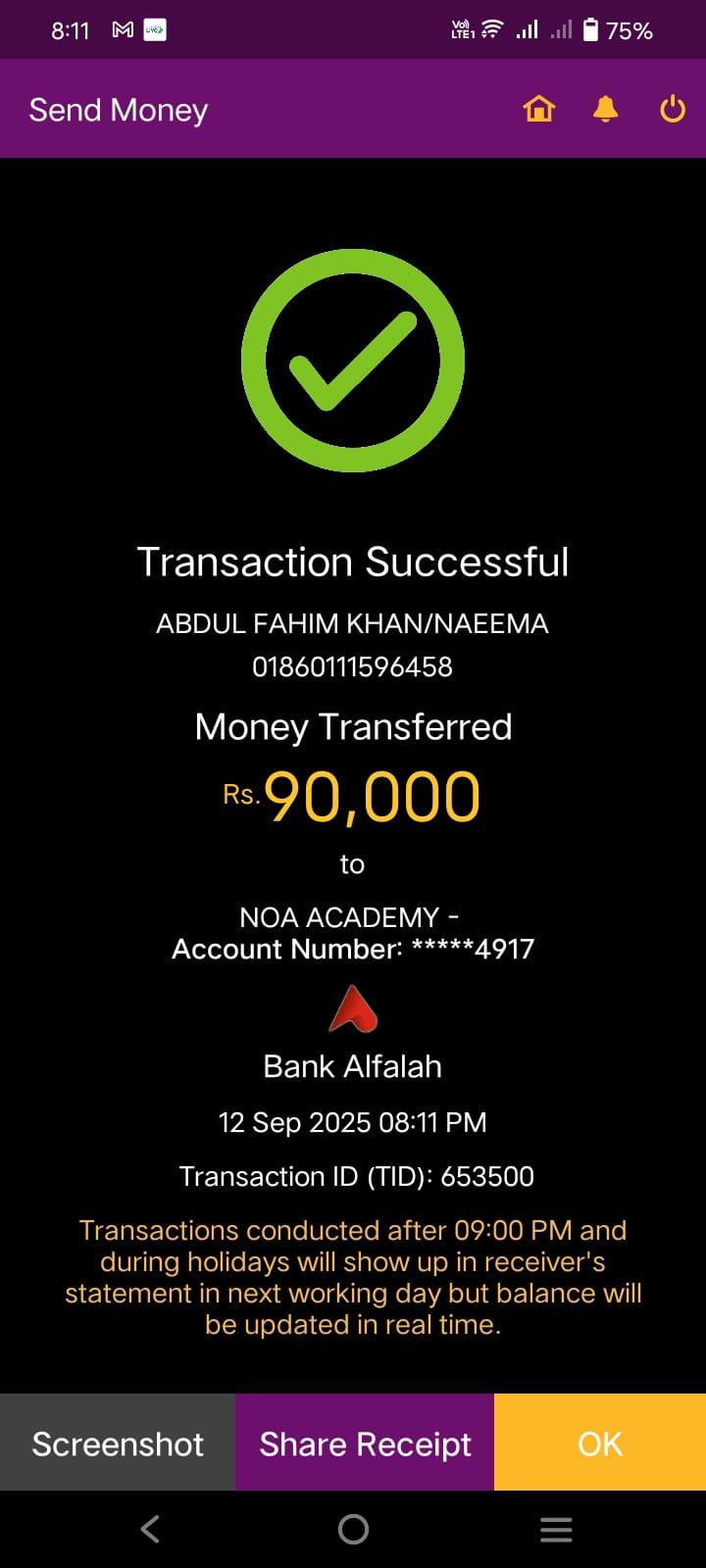Open the recent apps menu
The width and height of the screenshot is (706, 1568).
point(556,1529)
